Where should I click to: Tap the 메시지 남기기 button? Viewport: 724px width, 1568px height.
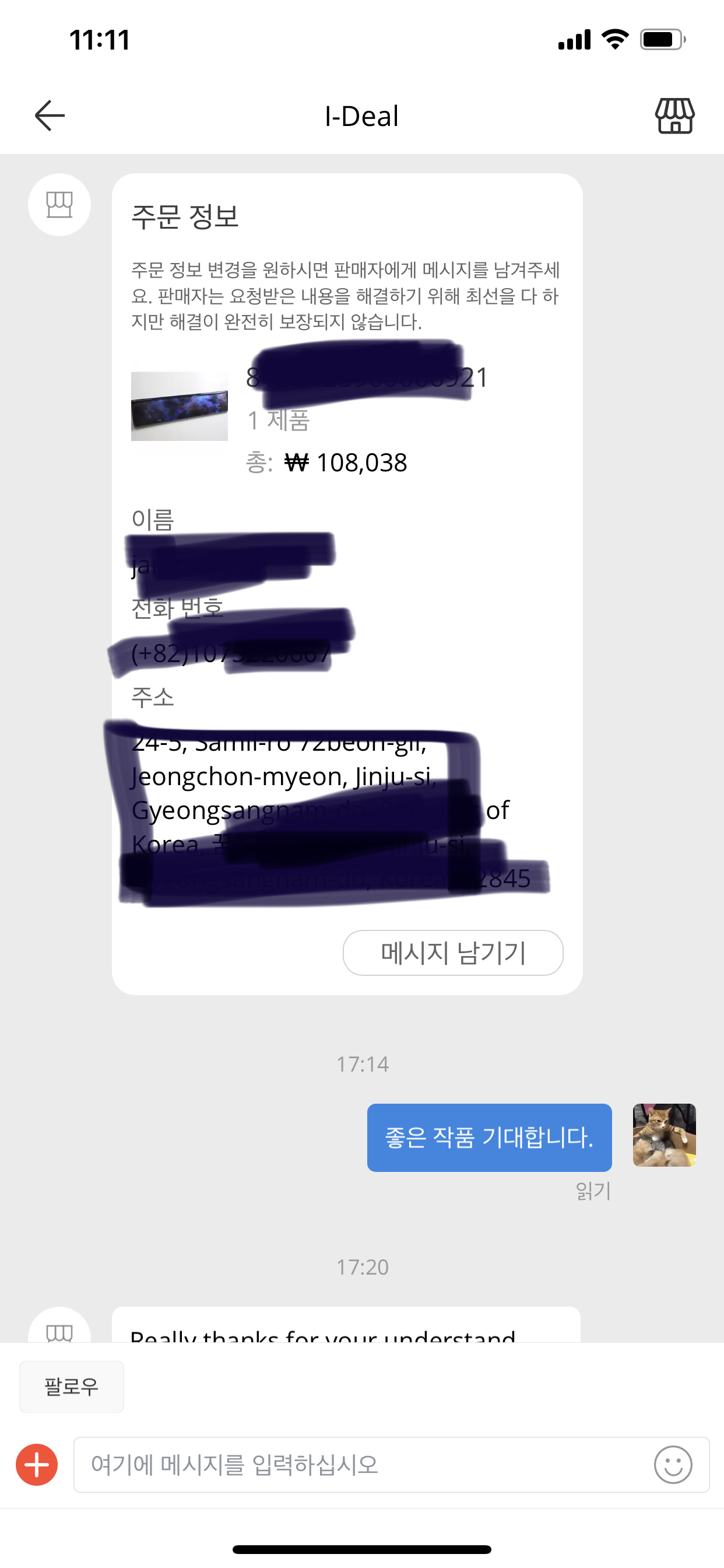453,953
